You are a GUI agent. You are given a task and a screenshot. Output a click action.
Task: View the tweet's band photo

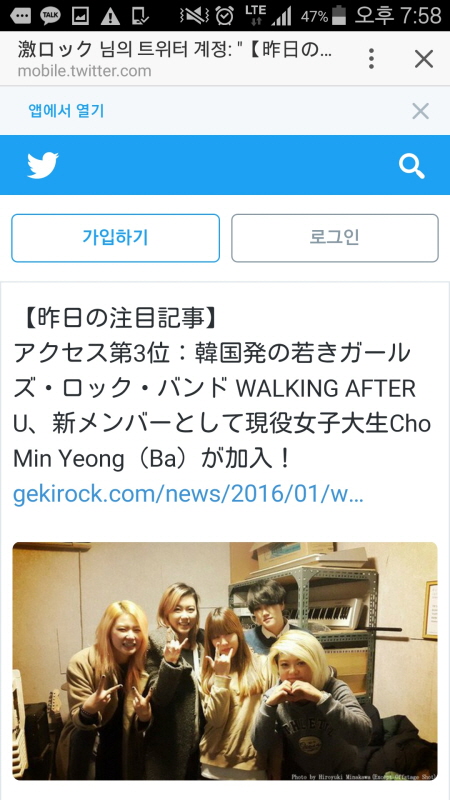225,661
